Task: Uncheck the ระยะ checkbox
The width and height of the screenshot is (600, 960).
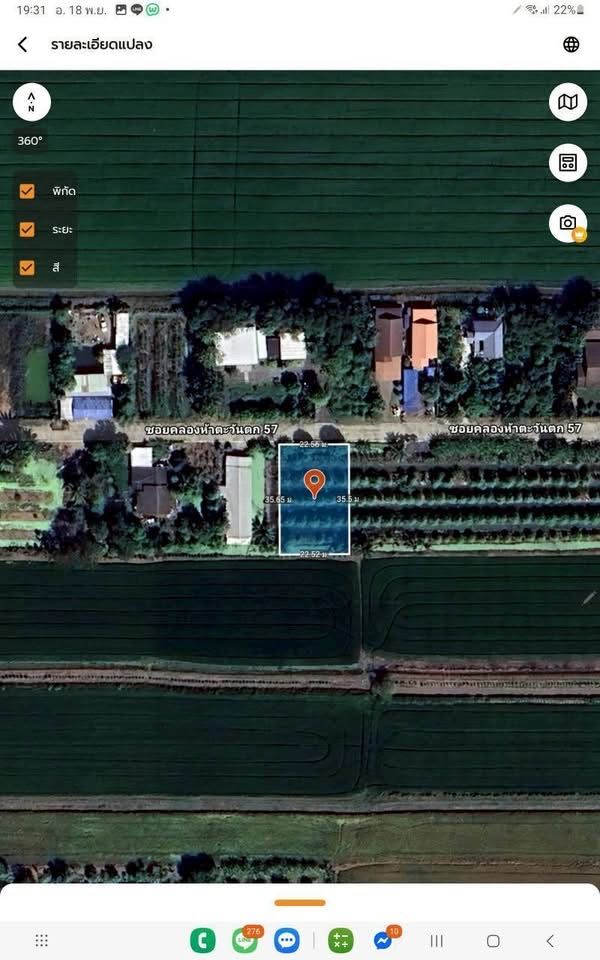Action: tap(27, 229)
